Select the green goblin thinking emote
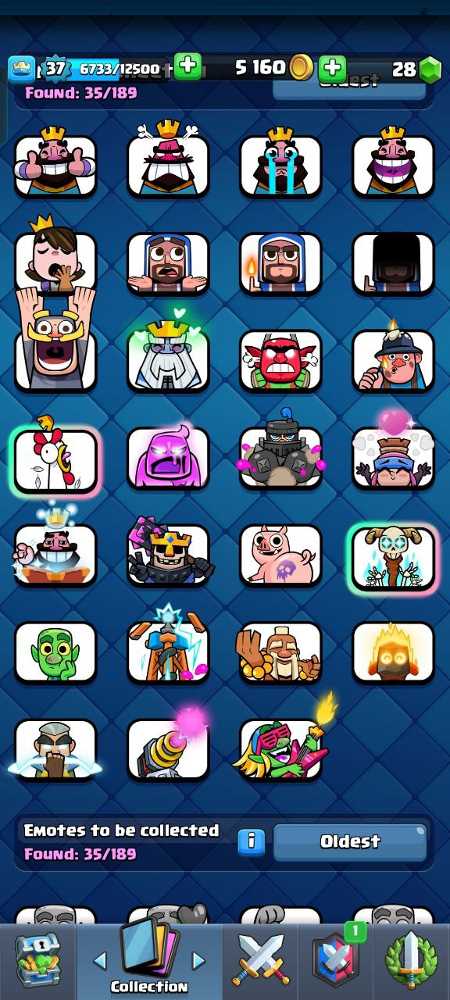Screen dimensions: 450x1000 click(55, 652)
